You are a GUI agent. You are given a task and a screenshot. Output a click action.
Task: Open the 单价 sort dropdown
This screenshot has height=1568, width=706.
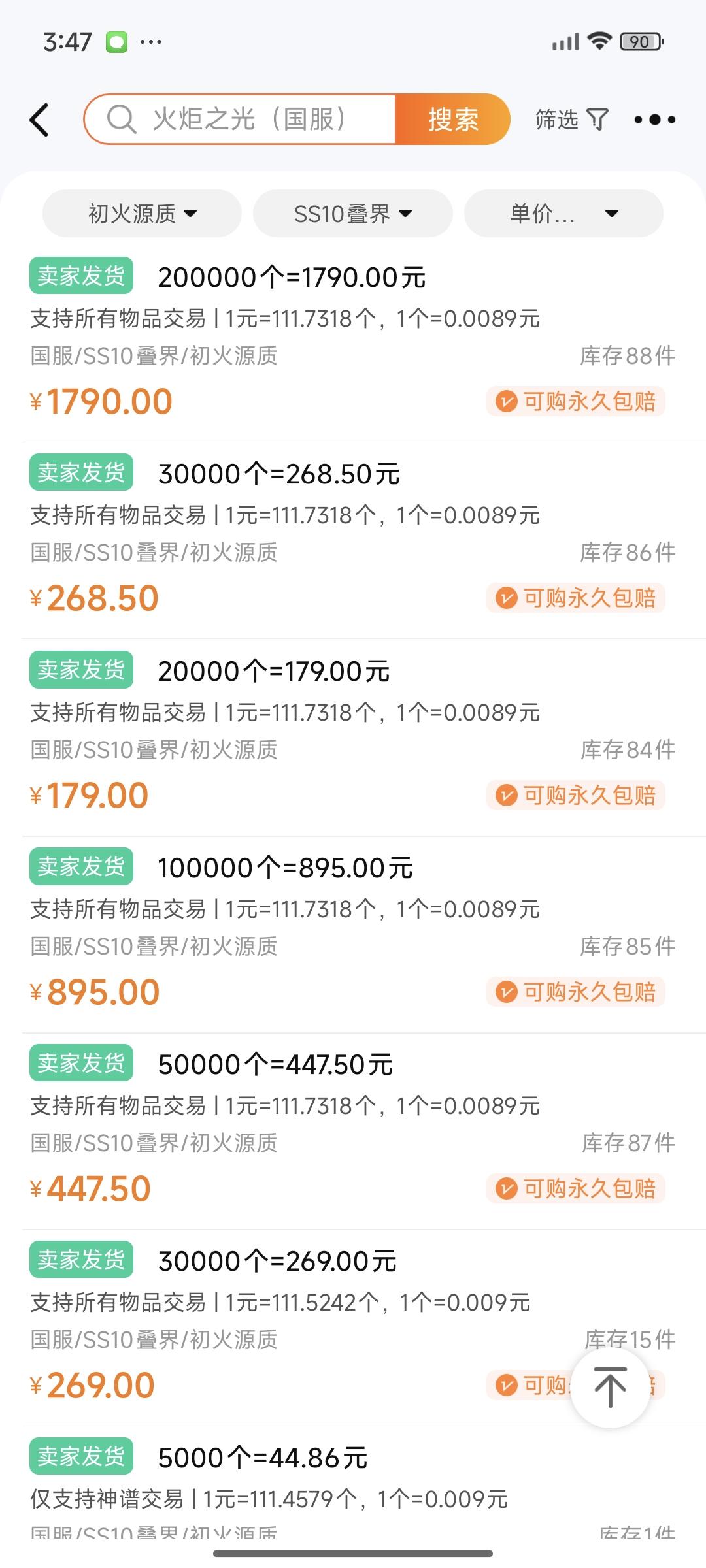click(x=562, y=213)
